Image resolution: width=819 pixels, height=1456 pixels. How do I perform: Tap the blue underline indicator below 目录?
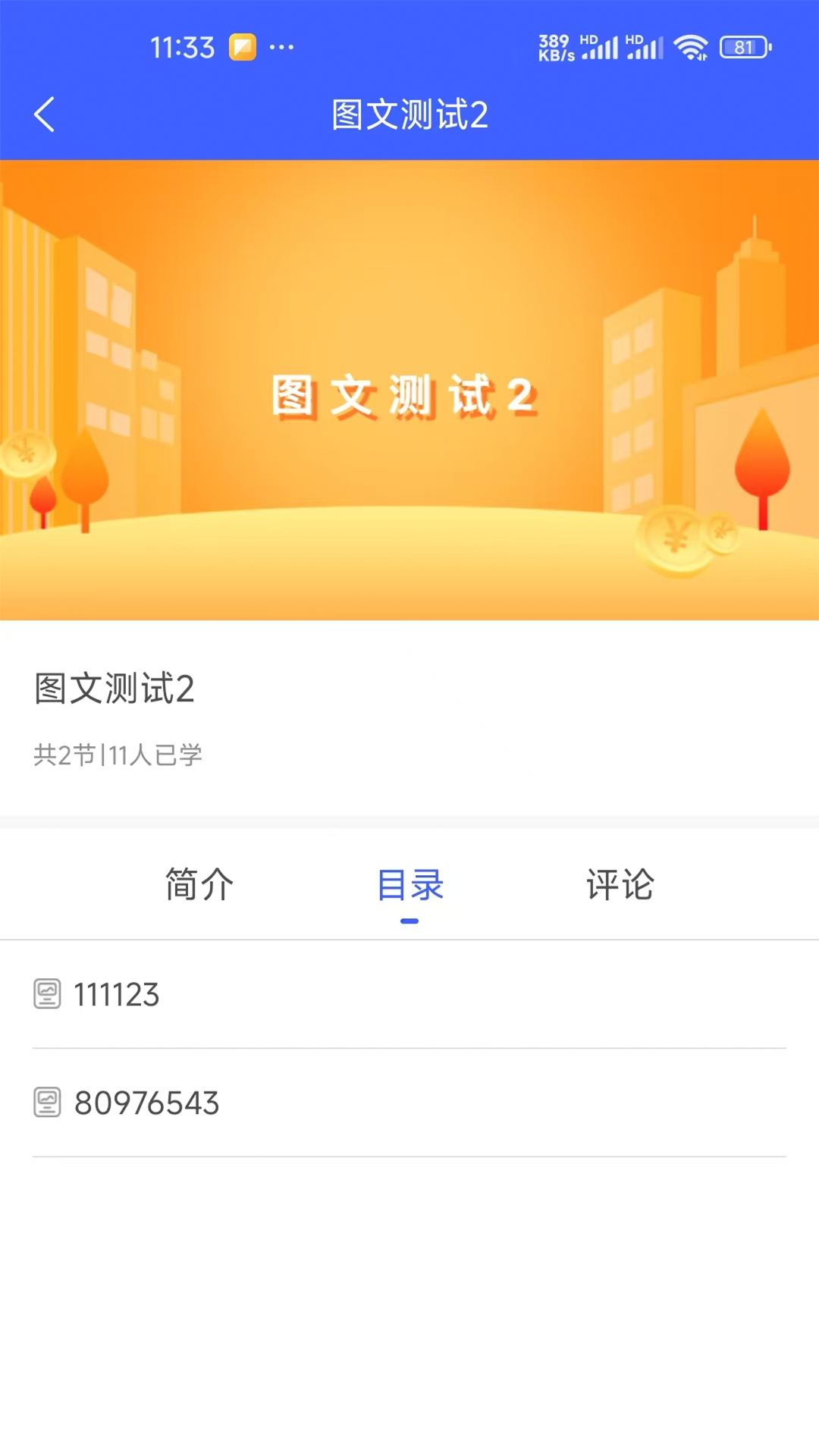[409, 920]
